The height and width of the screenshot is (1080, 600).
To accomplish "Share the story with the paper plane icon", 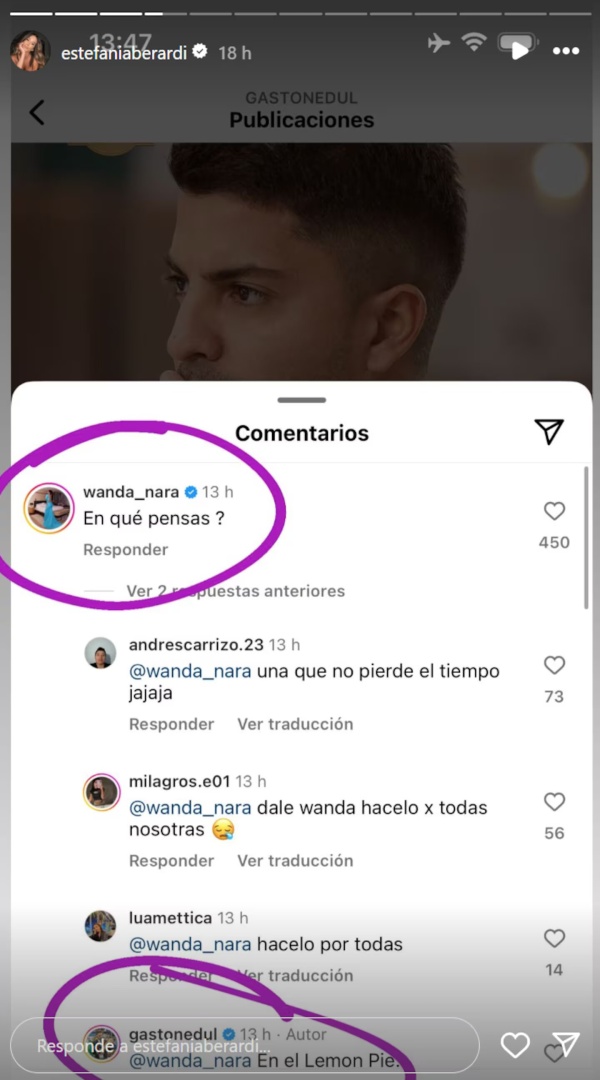I will 566,1046.
